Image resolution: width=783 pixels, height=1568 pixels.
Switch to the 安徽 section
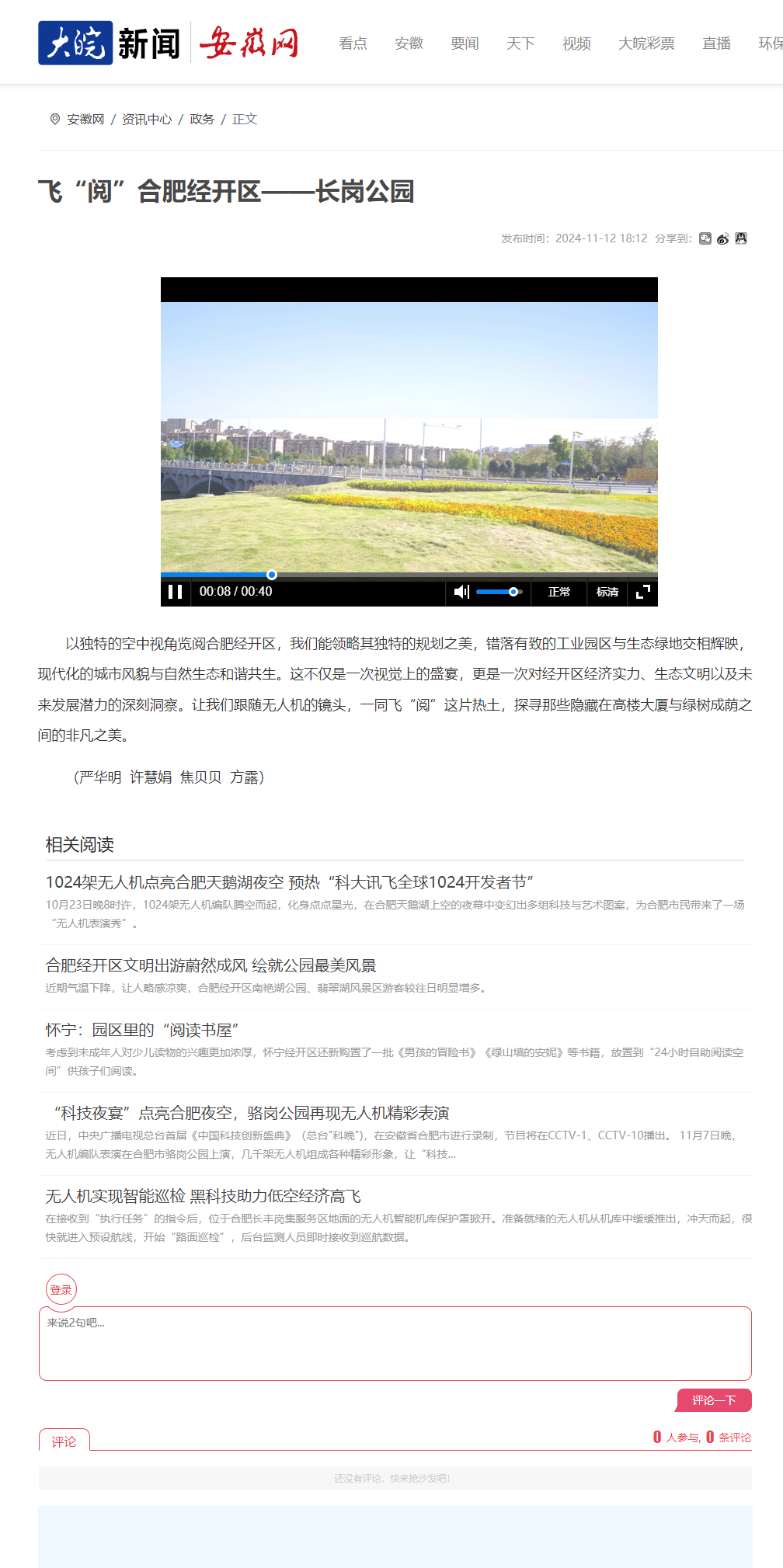tap(409, 43)
